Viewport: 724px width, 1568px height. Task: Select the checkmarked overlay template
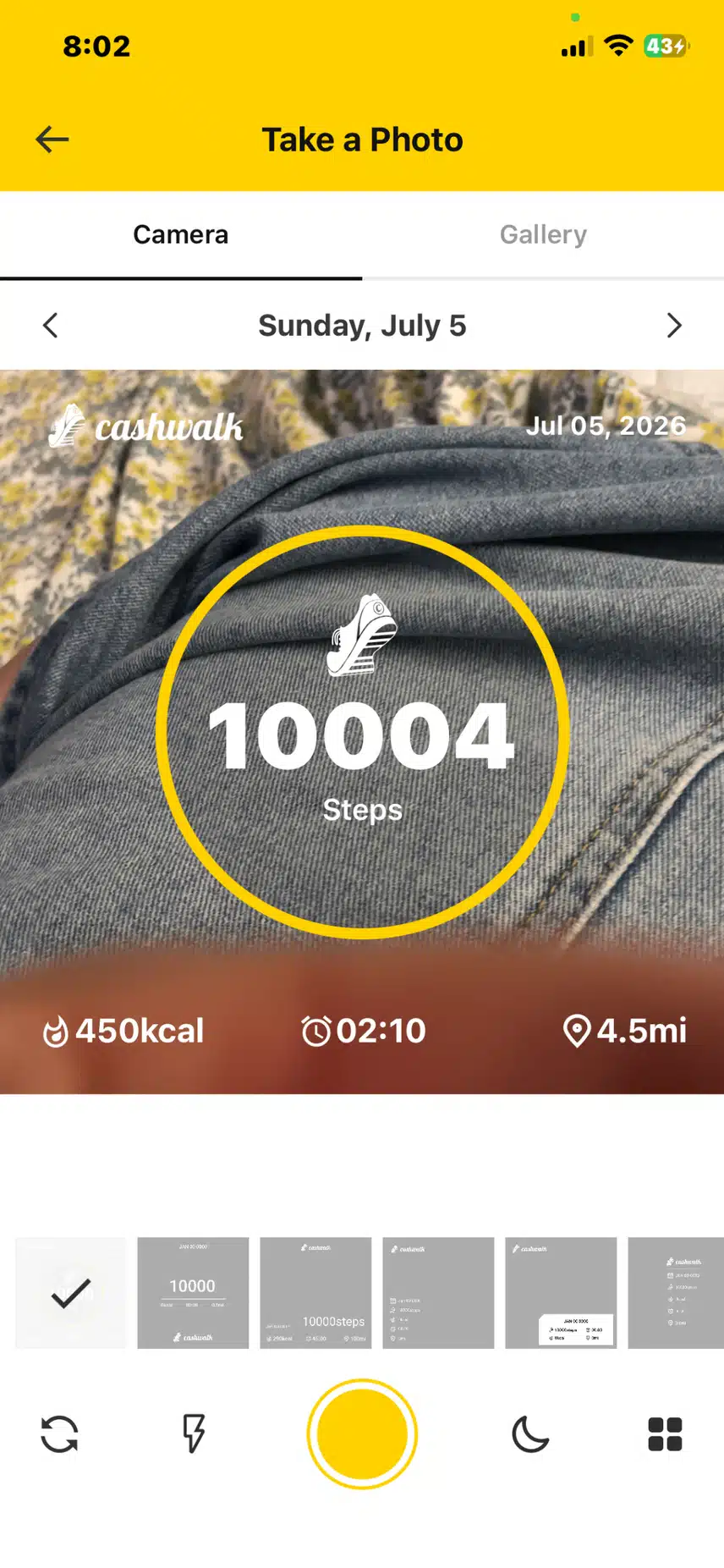pos(71,1293)
